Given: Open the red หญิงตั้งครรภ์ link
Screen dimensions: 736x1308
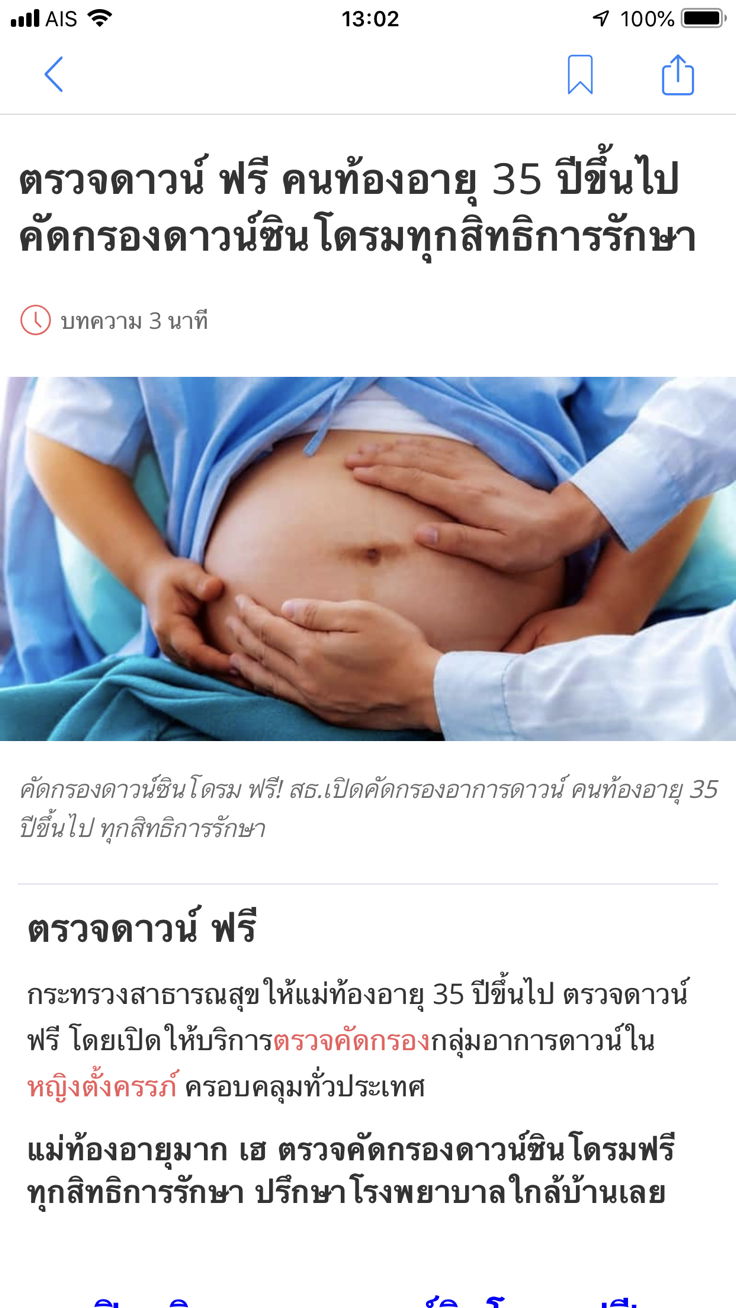Looking at the screenshot, I should [102, 1087].
